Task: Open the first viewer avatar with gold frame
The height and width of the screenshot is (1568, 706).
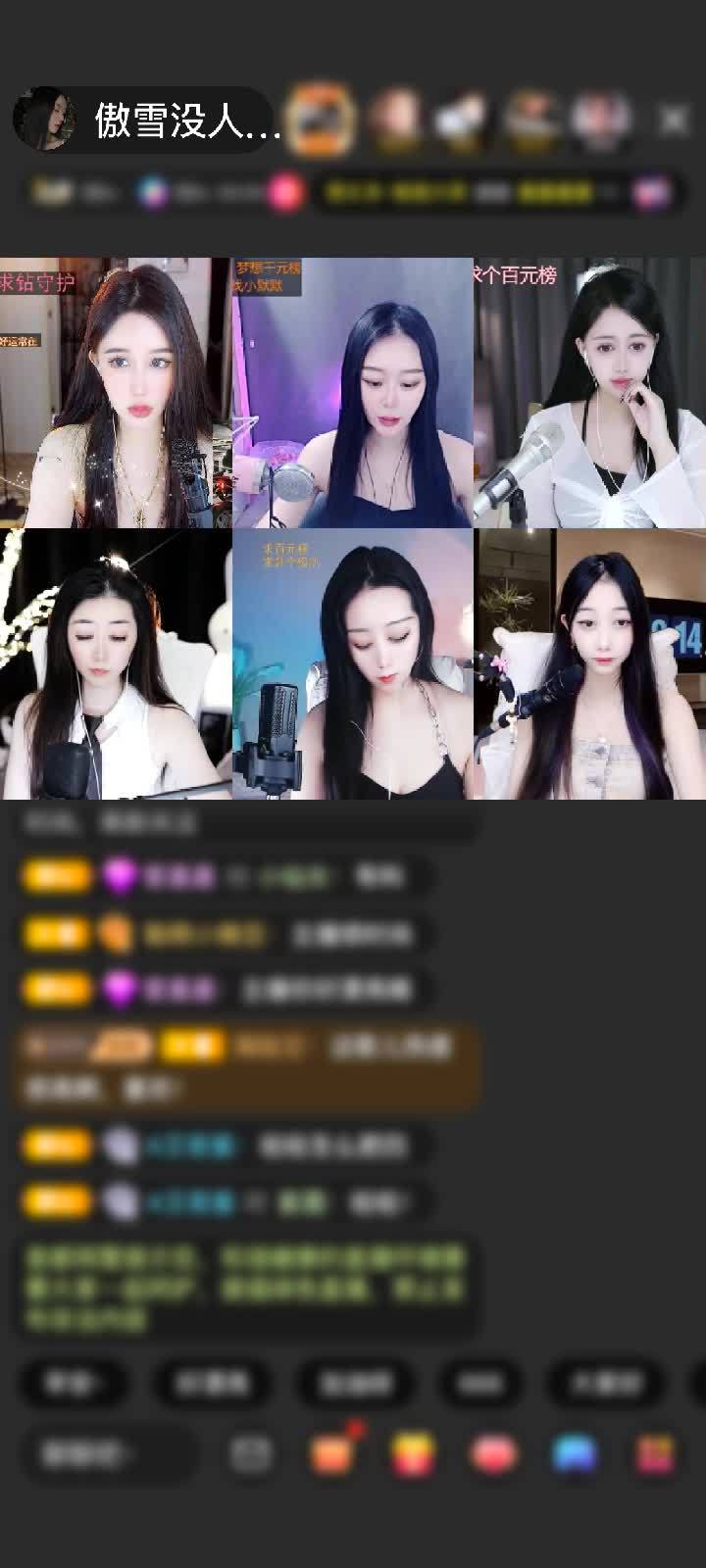Action: (x=321, y=120)
